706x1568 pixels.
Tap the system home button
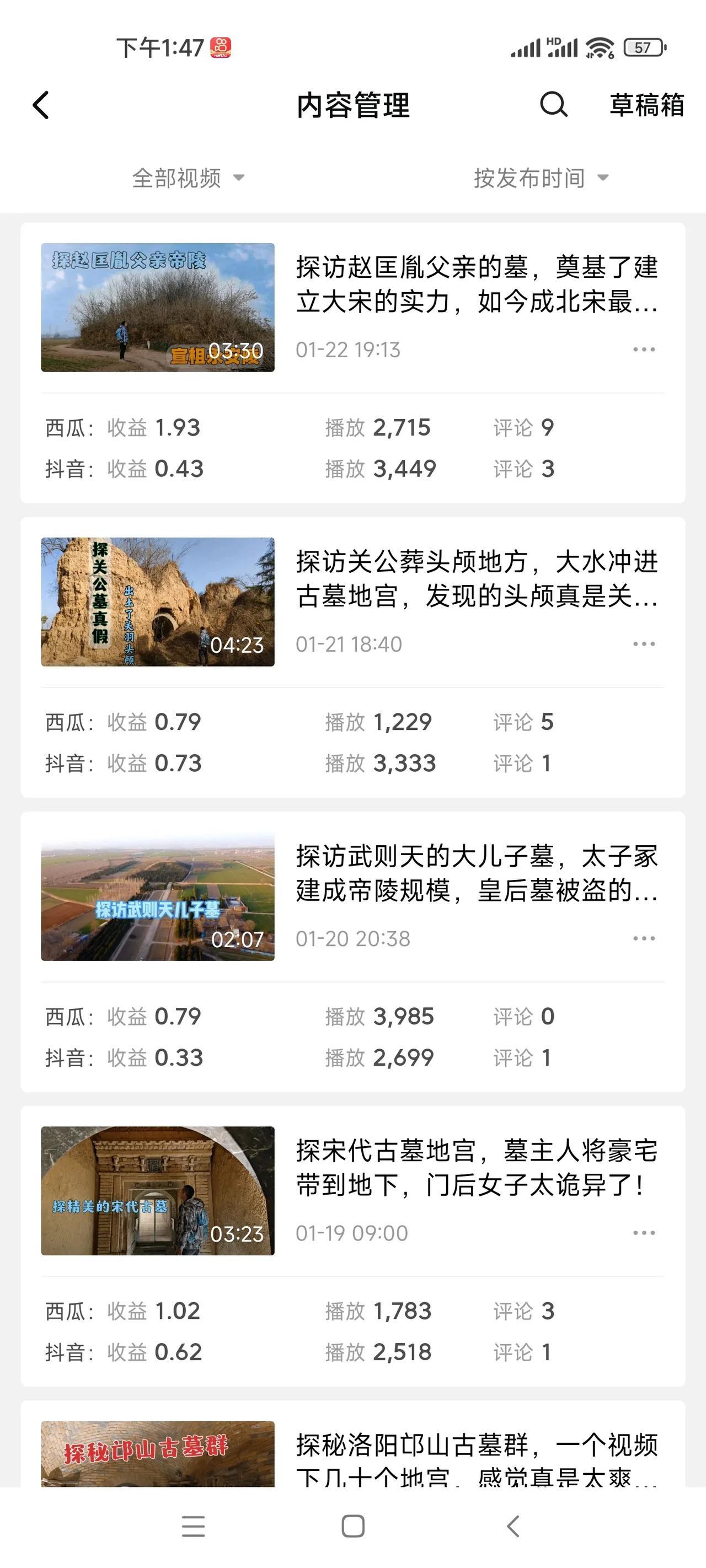(352, 1527)
